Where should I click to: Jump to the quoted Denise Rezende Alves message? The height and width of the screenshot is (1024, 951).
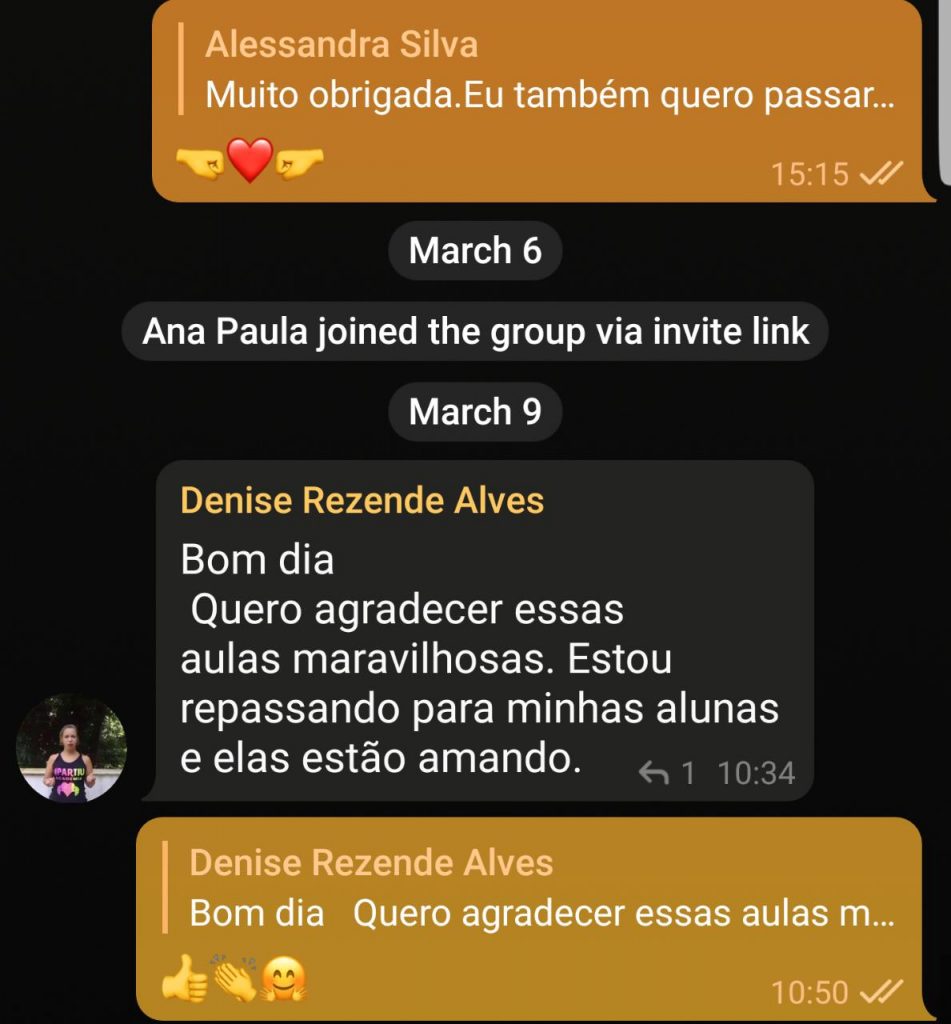click(x=530, y=888)
